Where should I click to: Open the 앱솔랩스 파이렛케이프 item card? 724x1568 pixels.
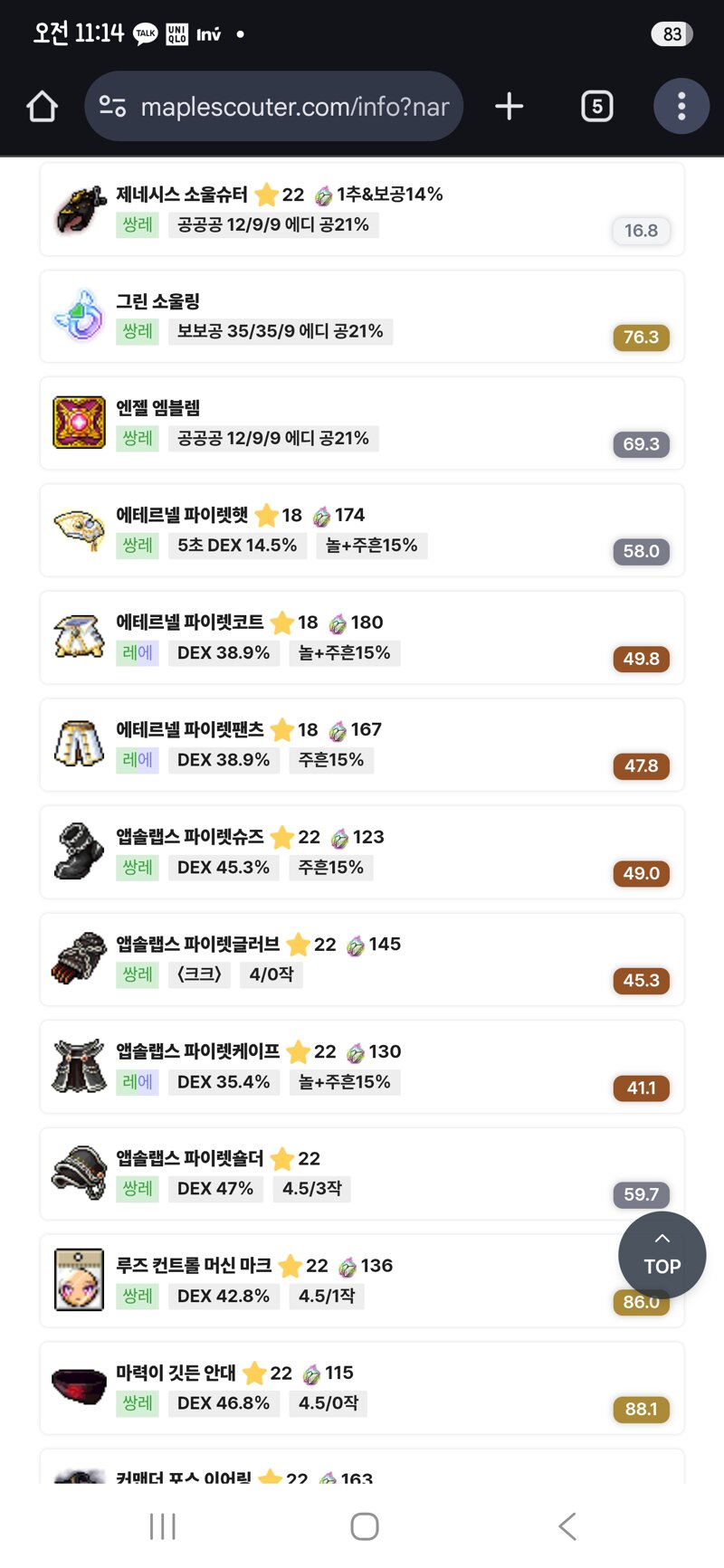(362, 1067)
